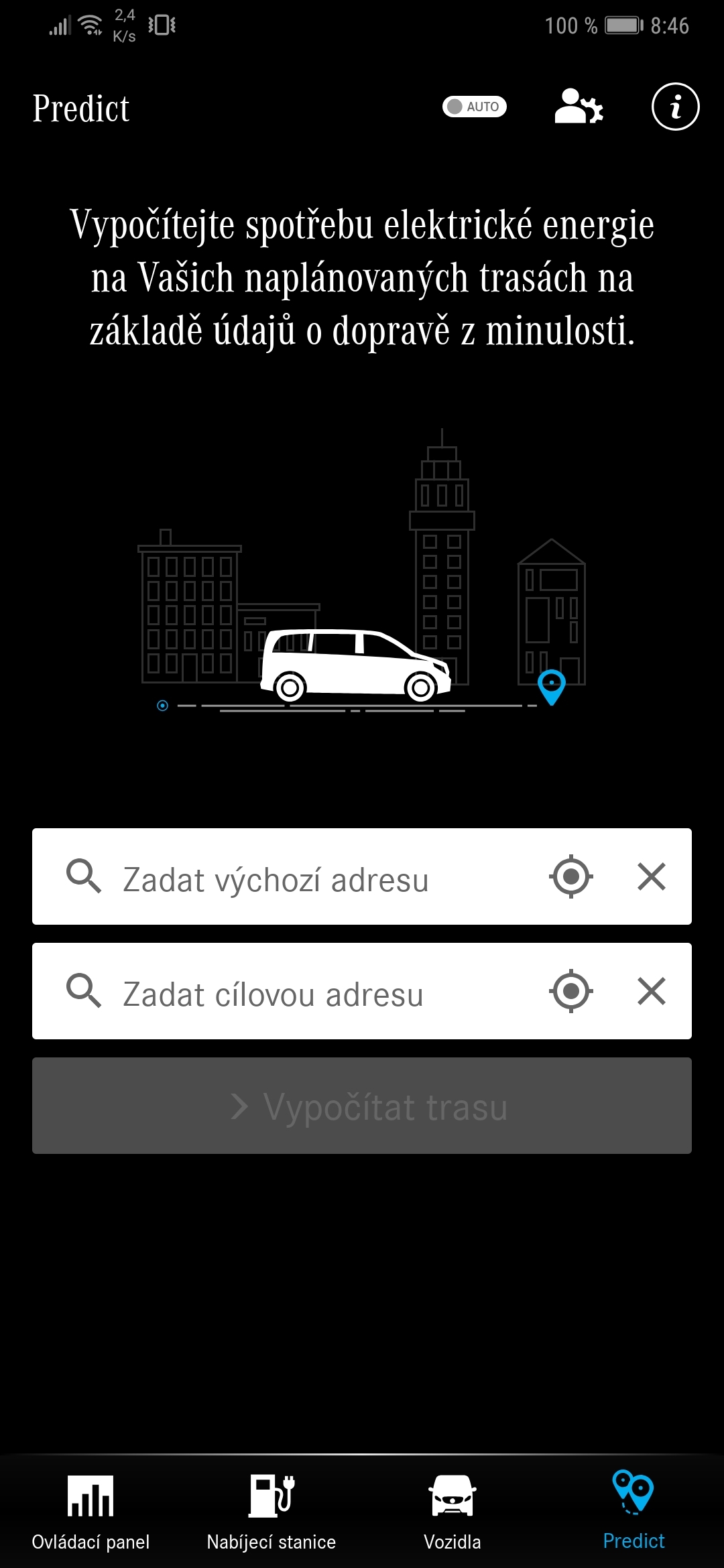Tap the 'Vypočítat trasu' button
The width and height of the screenshot is (724, 1568).
click(x=362, y=1106)
